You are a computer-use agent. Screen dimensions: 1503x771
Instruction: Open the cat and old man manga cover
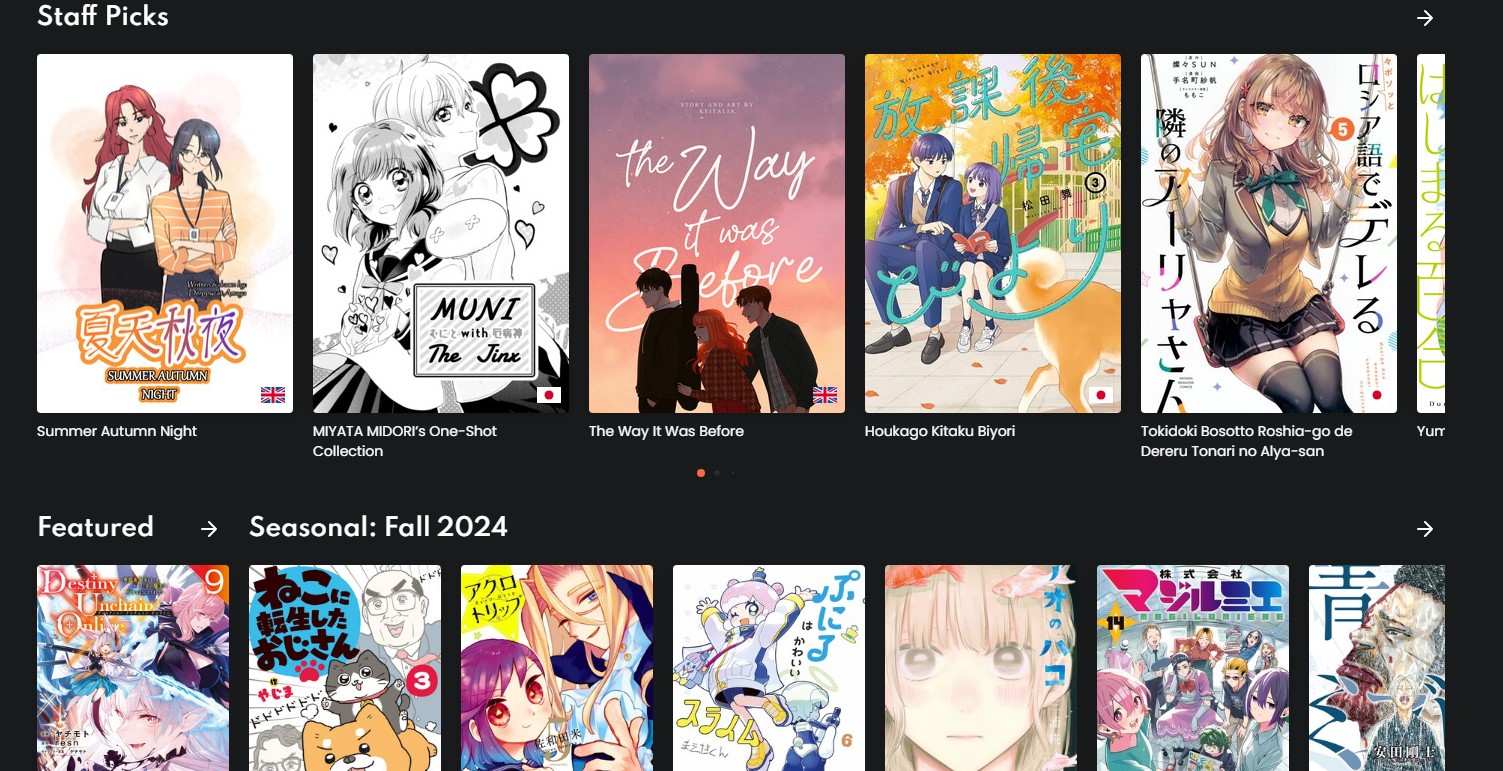[345, 667]
